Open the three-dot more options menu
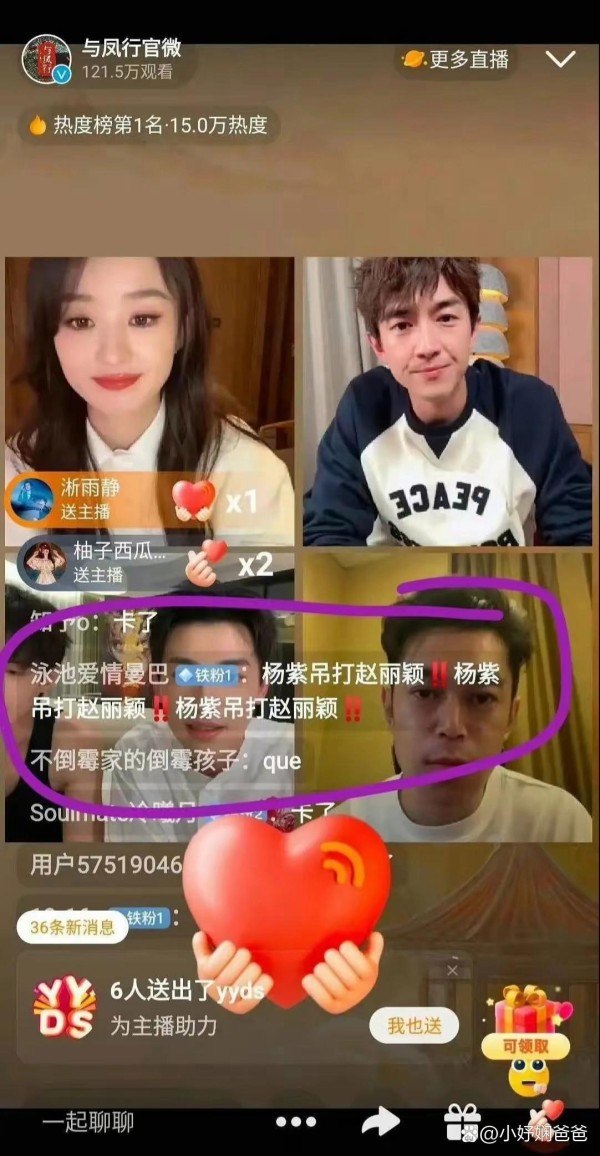The height and width of the screenshot is (1156, 600). [296, 1122]
